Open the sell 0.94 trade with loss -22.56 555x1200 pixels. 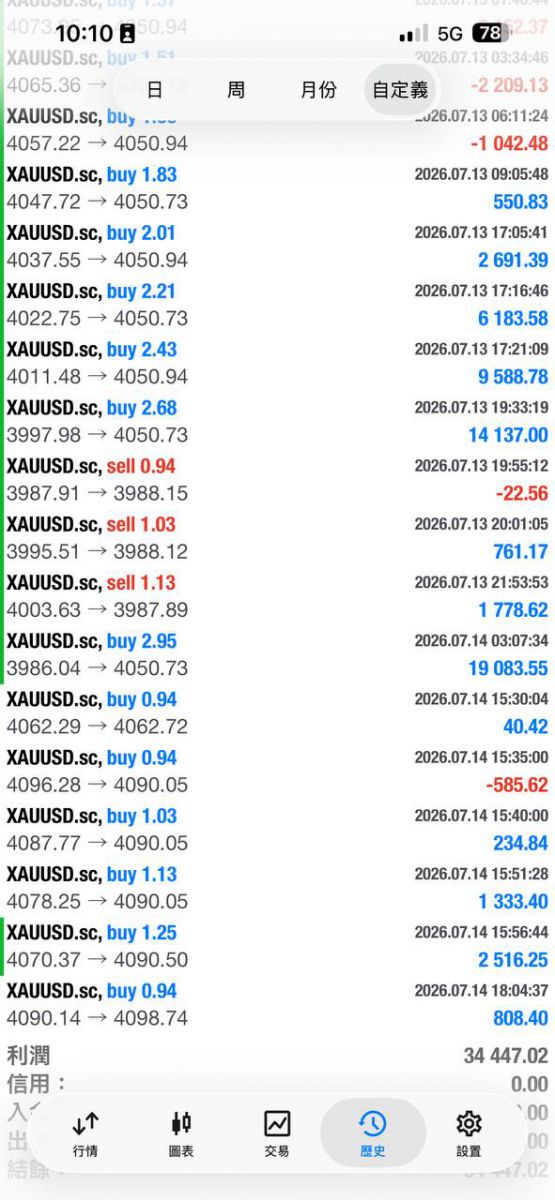(277, 479)
